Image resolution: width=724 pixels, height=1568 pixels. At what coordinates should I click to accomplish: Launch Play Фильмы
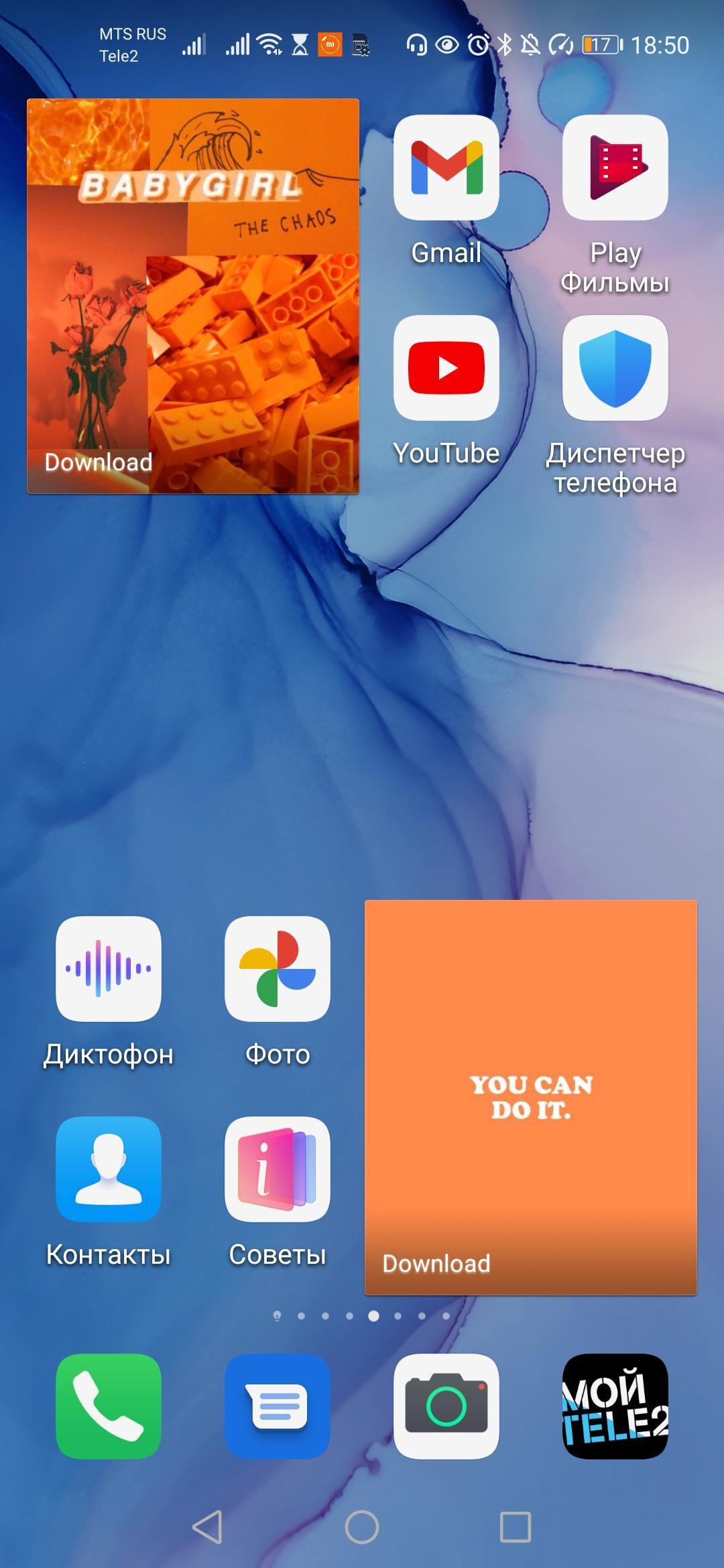click(615, 168)
